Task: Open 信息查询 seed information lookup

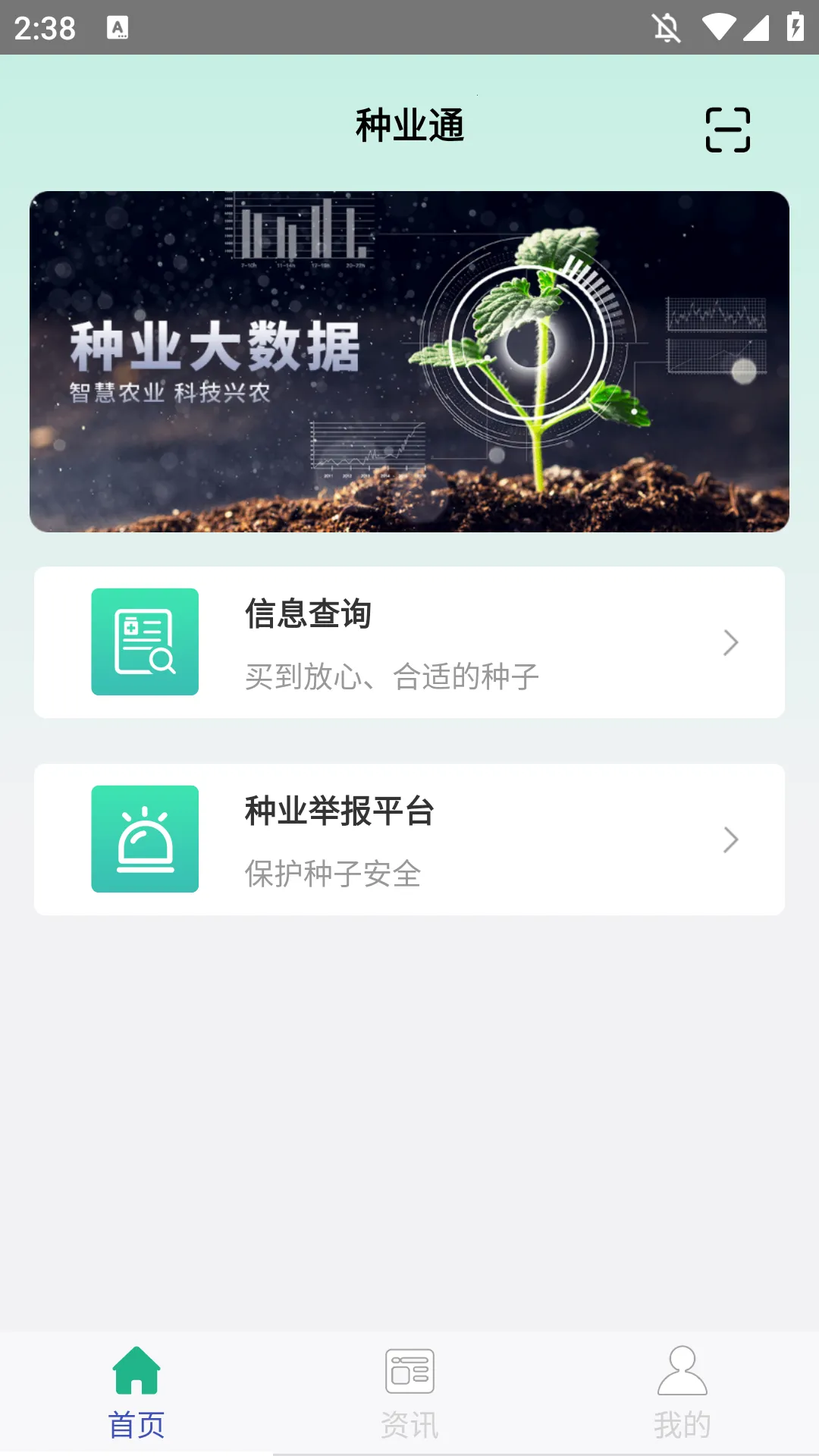Action: coord(409,642)
